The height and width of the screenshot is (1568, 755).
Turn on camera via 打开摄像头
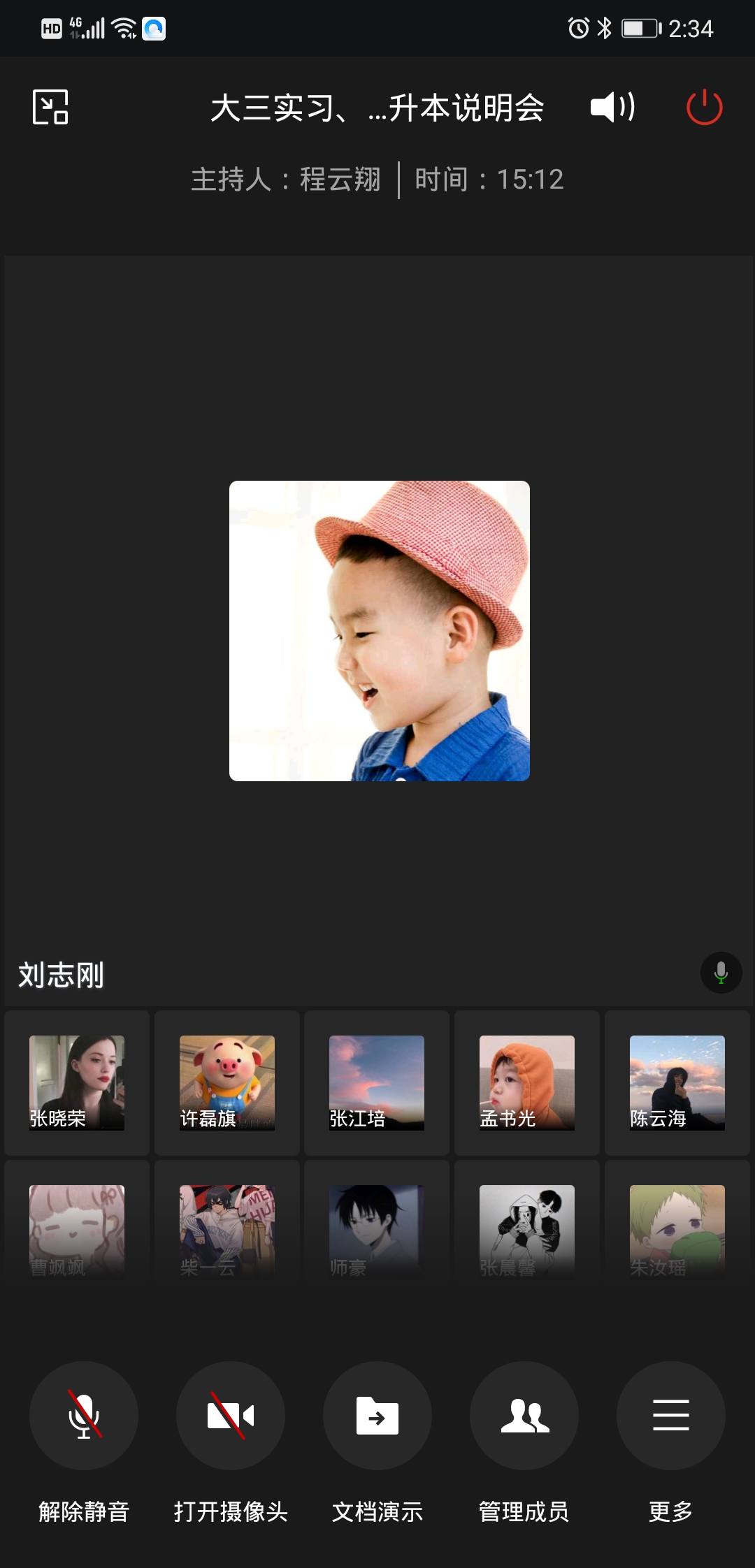231,1416
